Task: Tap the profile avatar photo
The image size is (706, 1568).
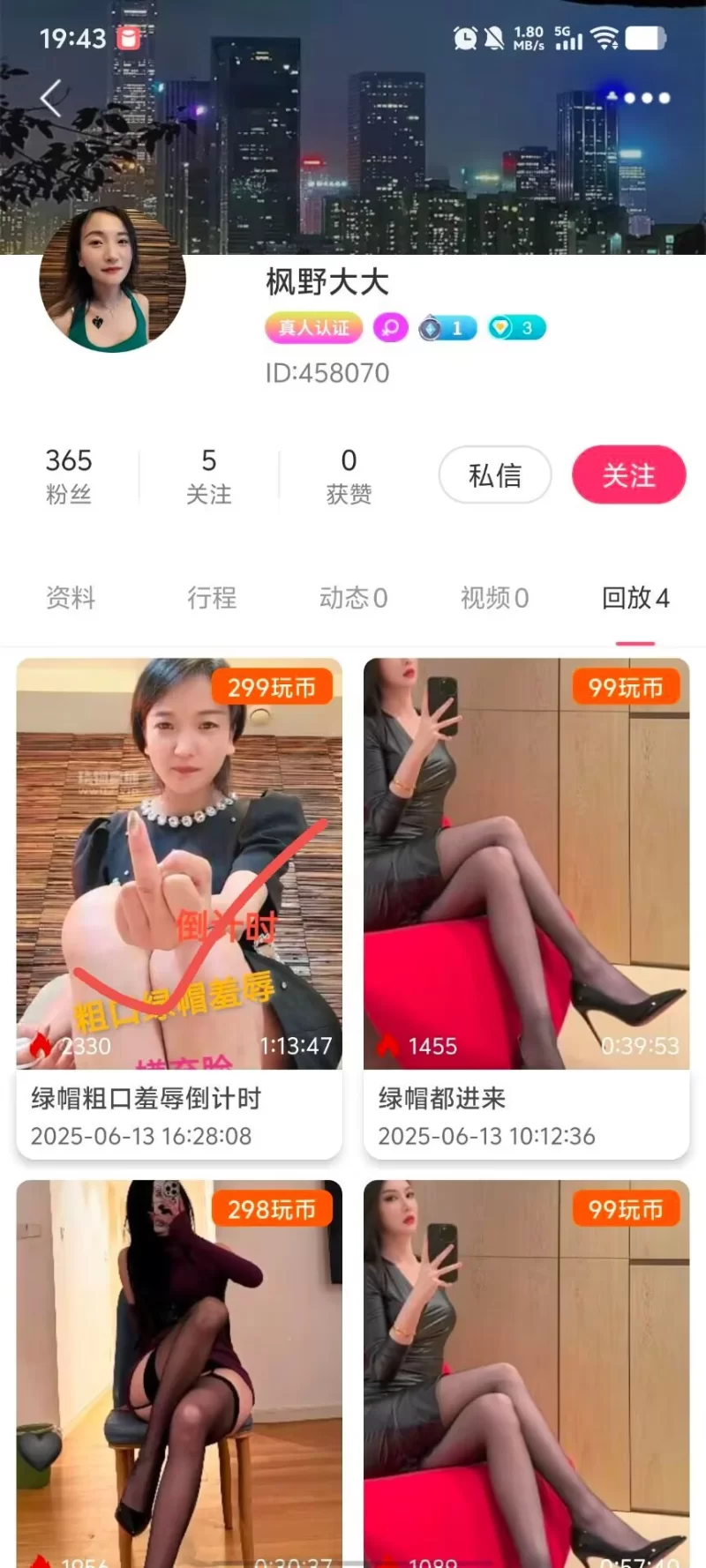Action: point(112,279)
